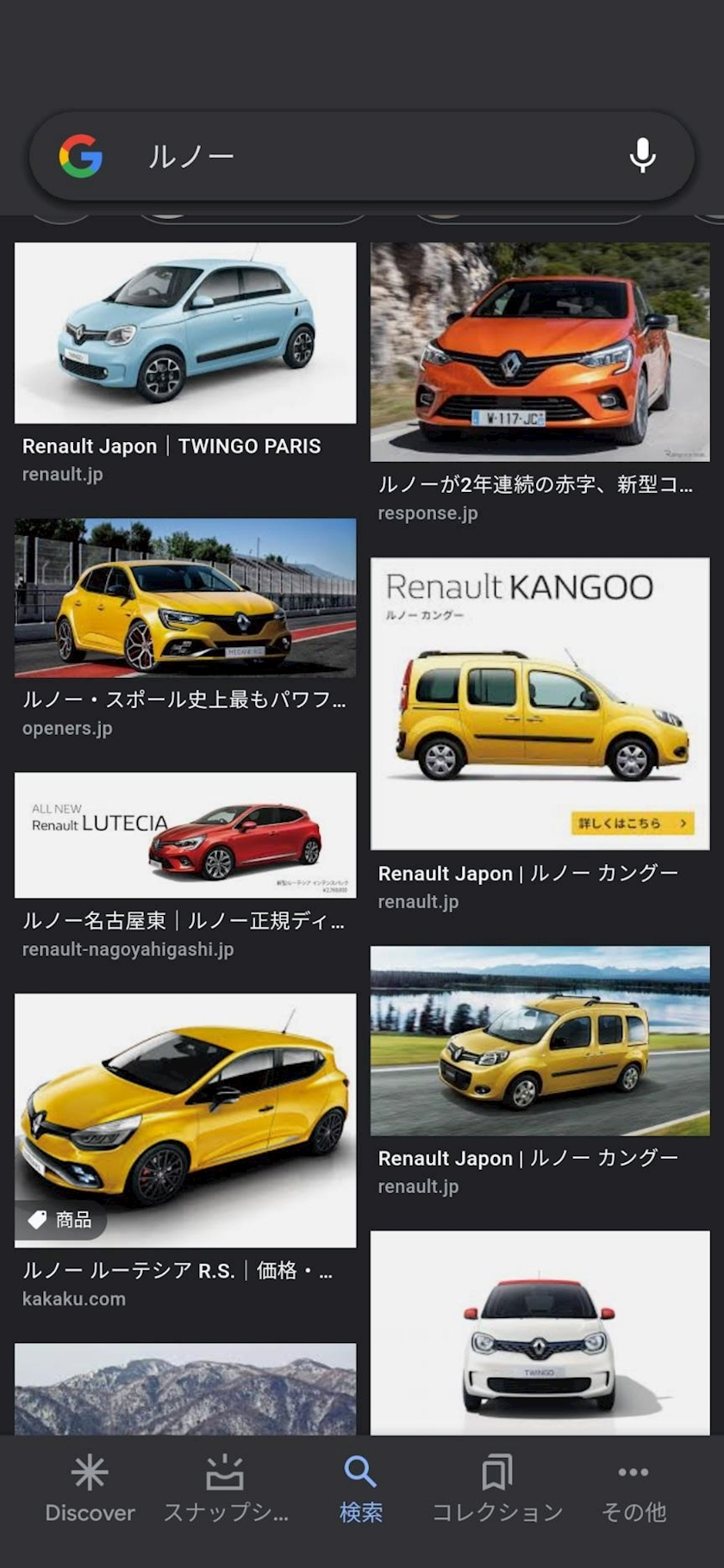Open the white Twingo front-view image
The width and height of the screenshot is (724, 1568).
(x=540, y=1332)
